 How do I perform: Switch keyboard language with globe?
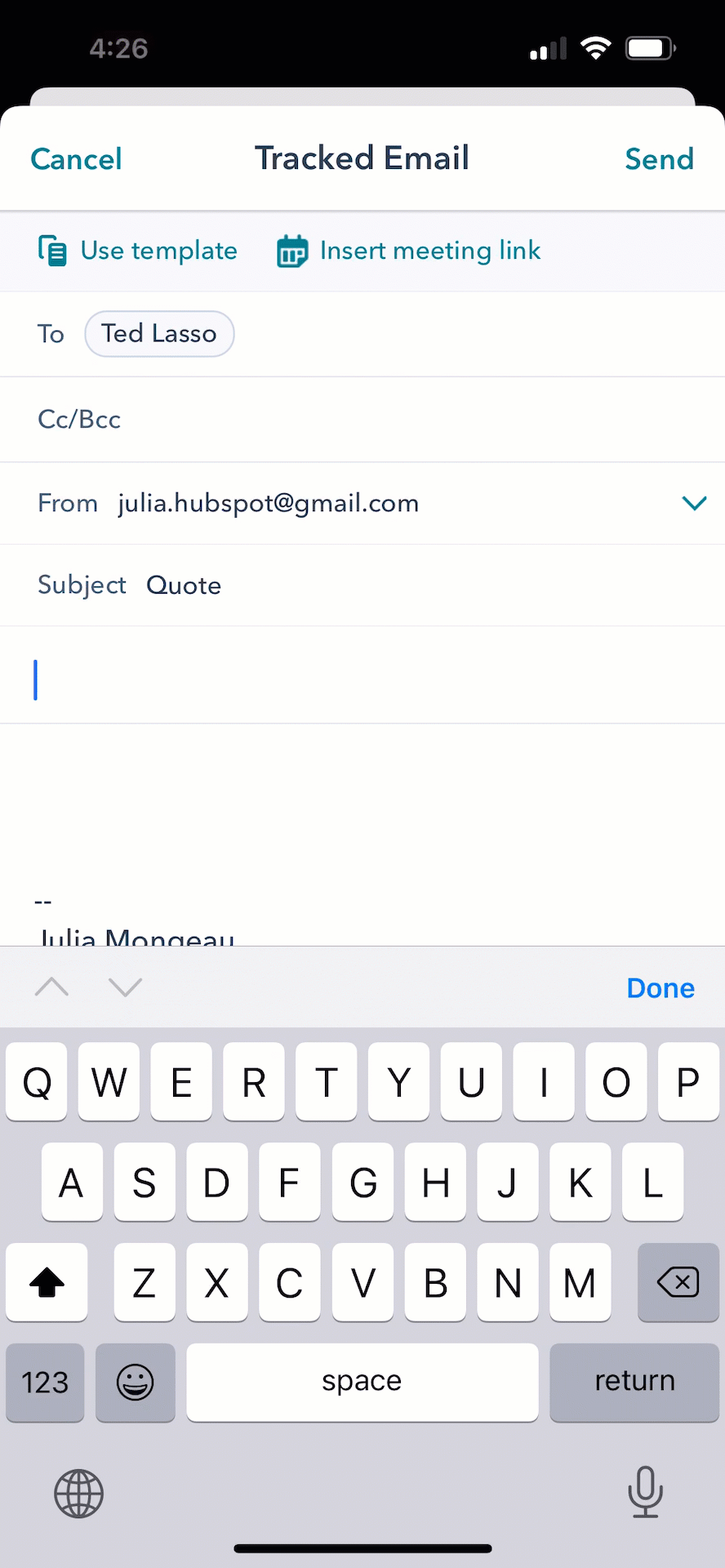tap(79, 1494)
